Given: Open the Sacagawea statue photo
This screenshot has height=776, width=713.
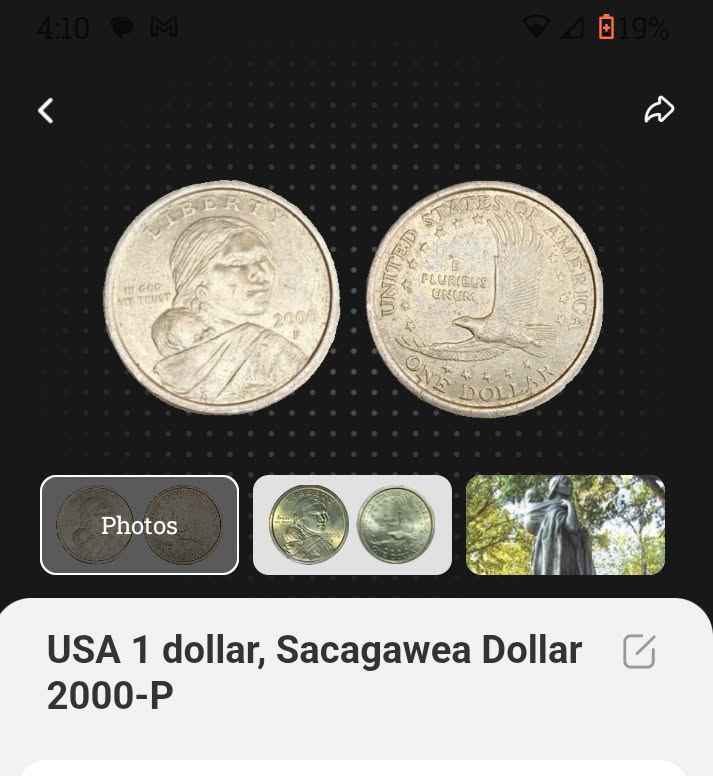Looking at the screenshot, I should tap(565, 525).
